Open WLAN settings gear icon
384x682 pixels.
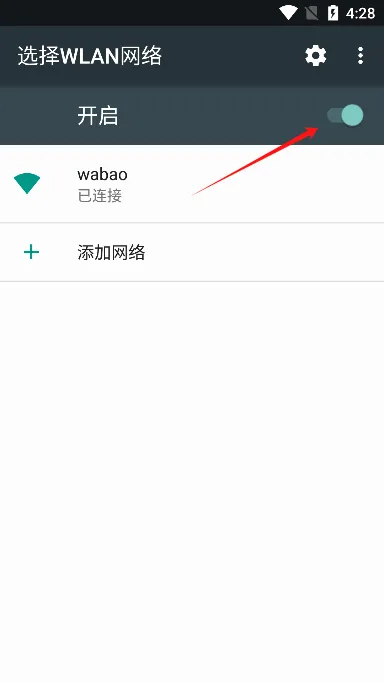coord(315,56)
